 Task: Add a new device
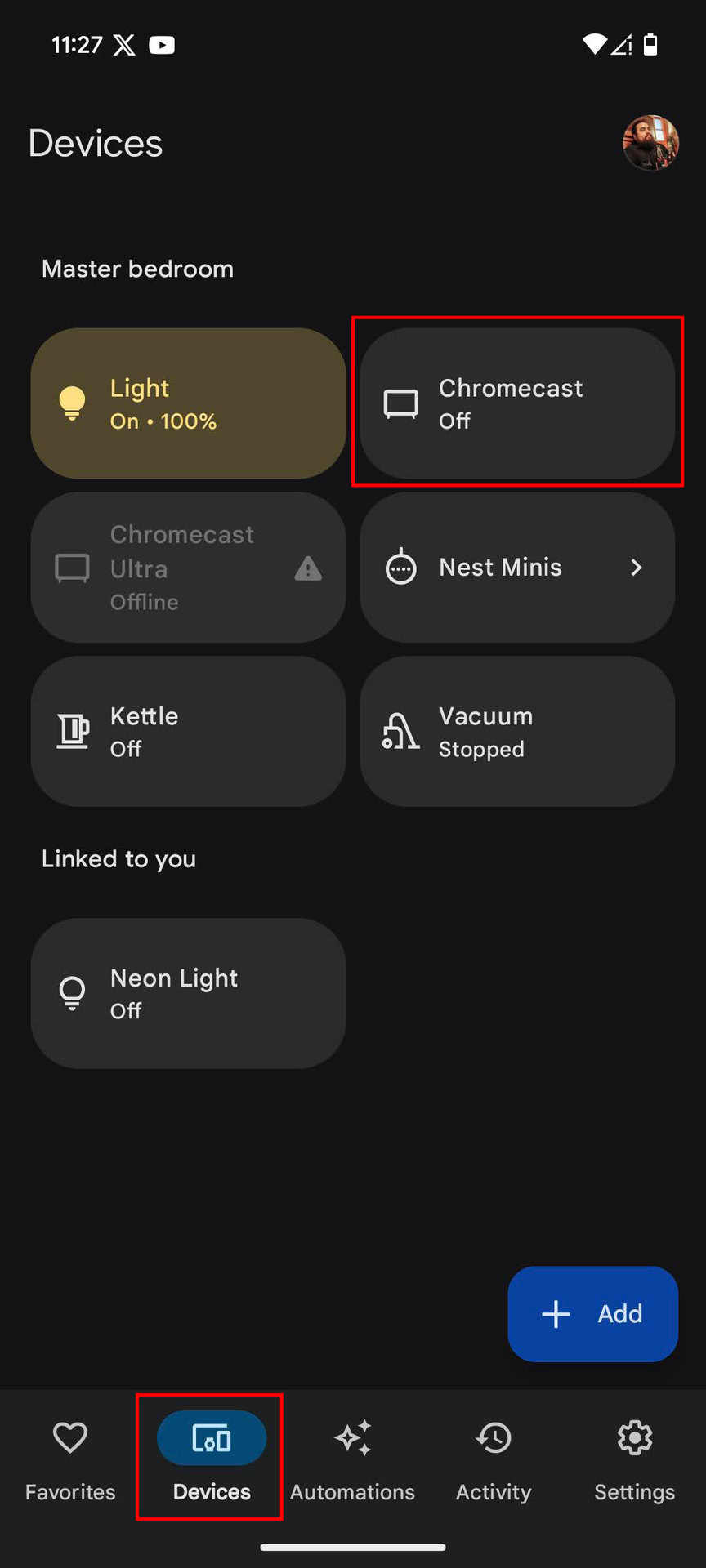pyautogui.click(x=592, y=1314)
